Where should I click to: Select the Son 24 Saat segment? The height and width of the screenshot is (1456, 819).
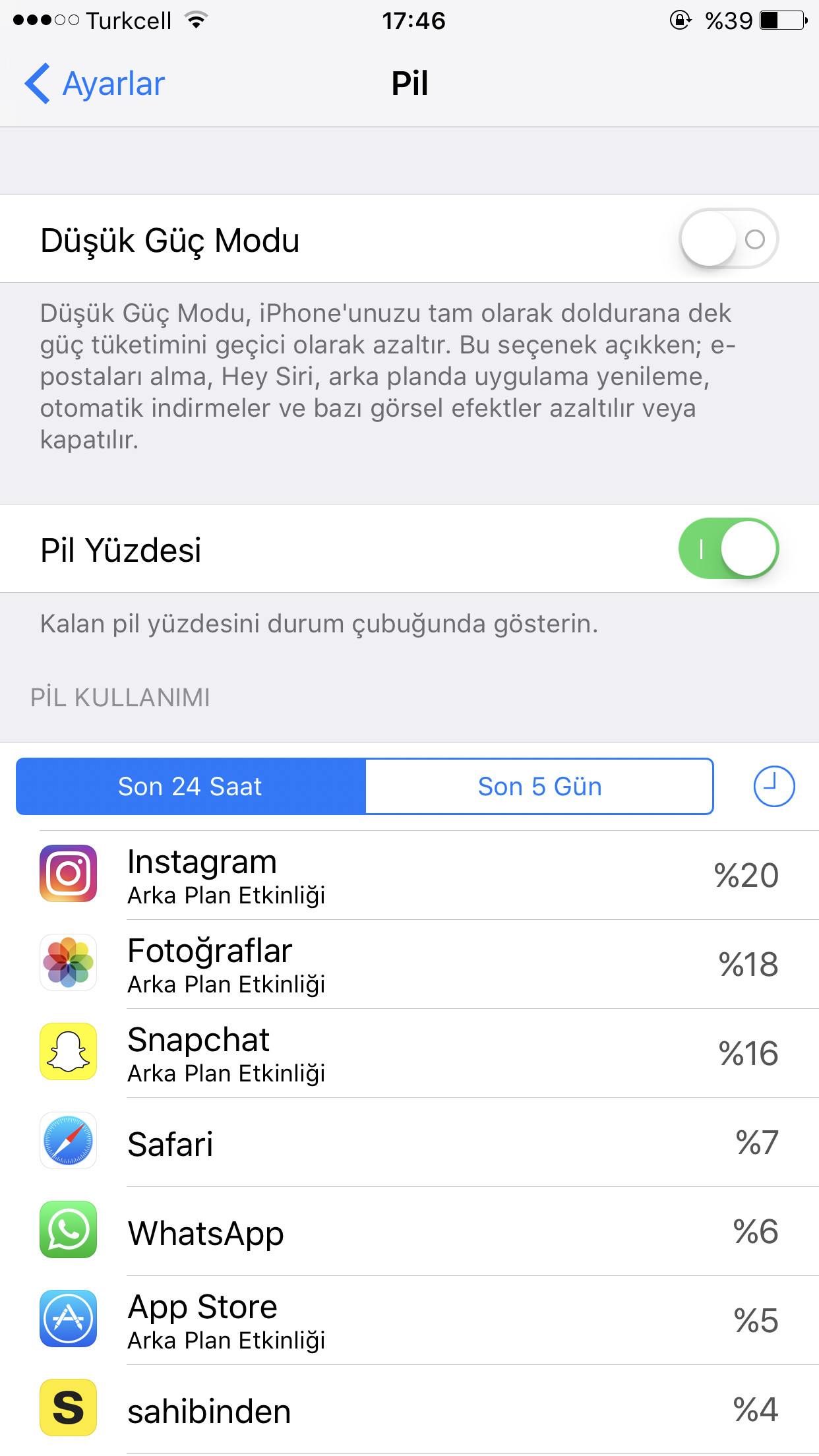point(191,786)
